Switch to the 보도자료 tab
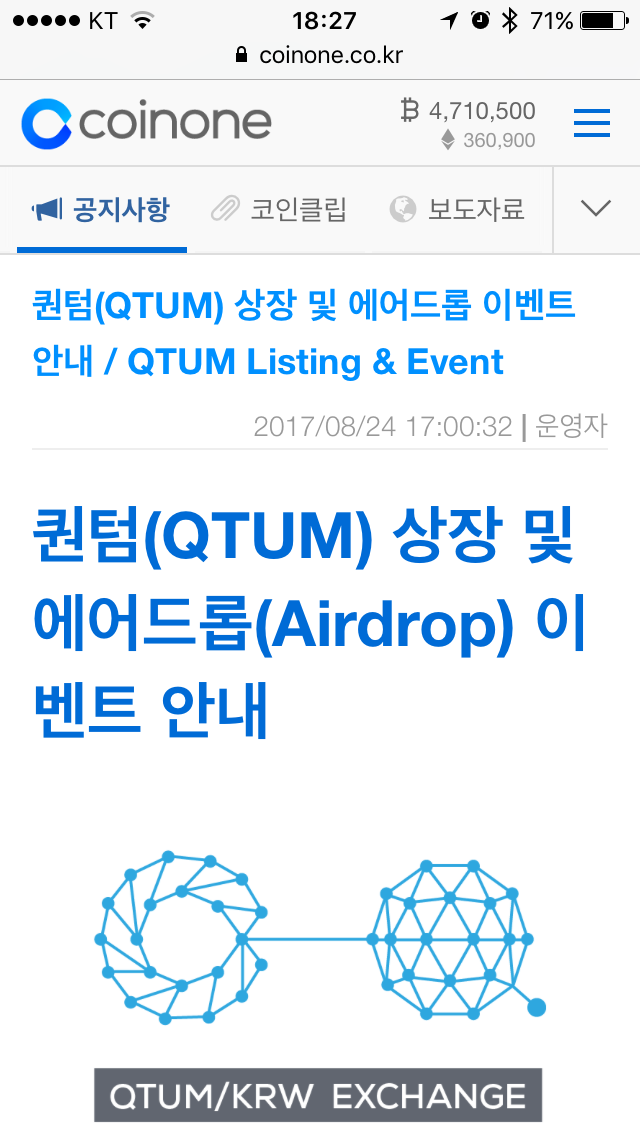This screenshot has width=640, height=1136. point(457,210)
